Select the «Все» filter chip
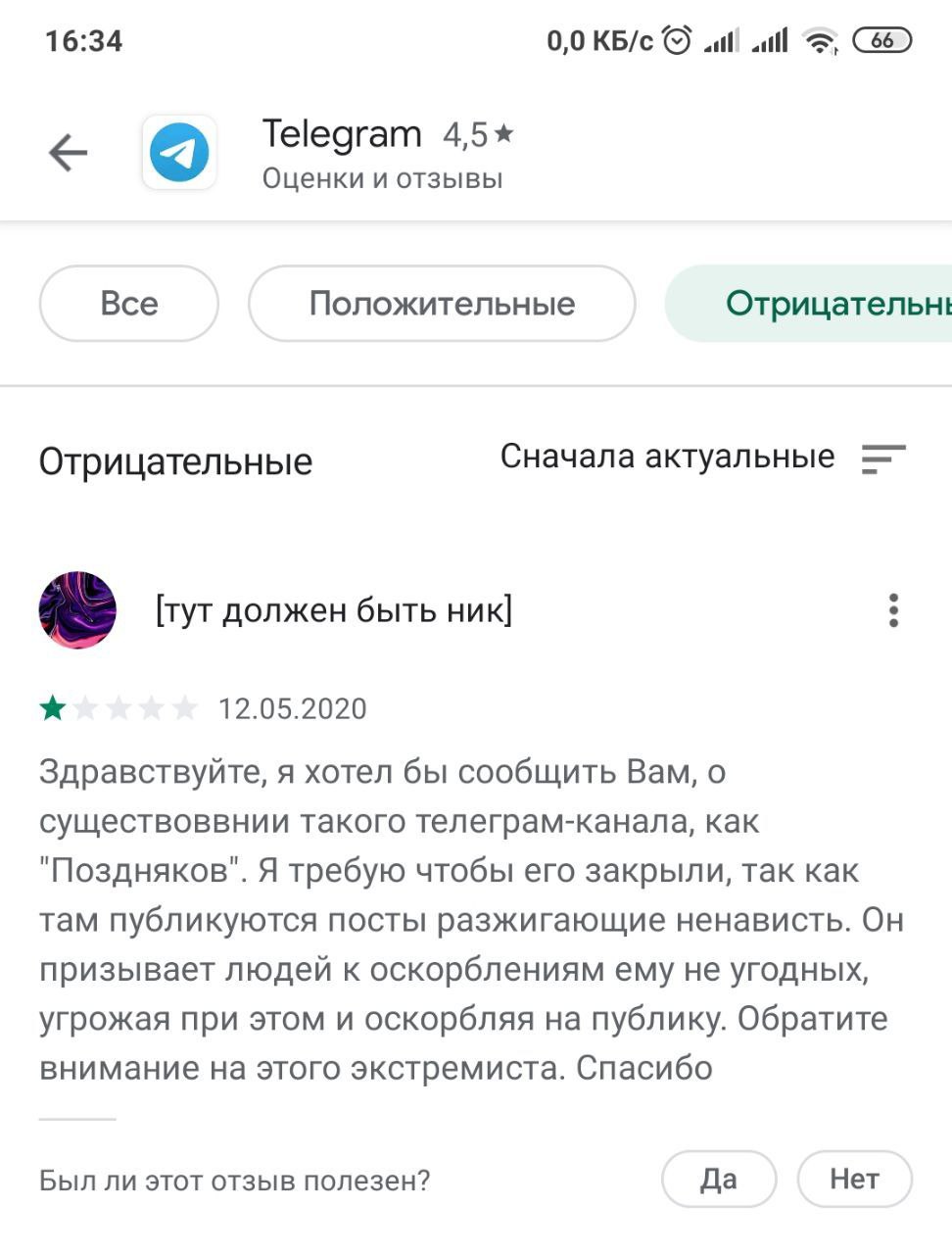This screenshot has height=1254, width=952. coord(128,304)
